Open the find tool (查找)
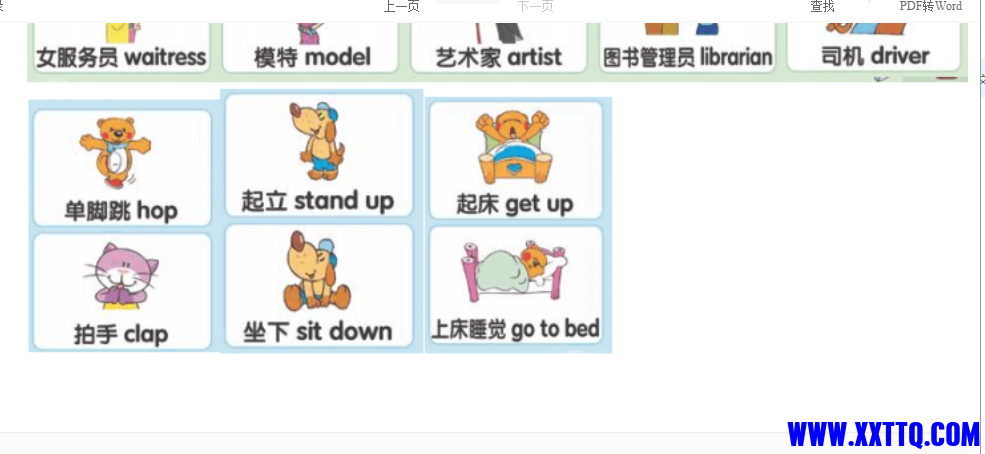Screen dimensions: 985x454 click(822, 7)
